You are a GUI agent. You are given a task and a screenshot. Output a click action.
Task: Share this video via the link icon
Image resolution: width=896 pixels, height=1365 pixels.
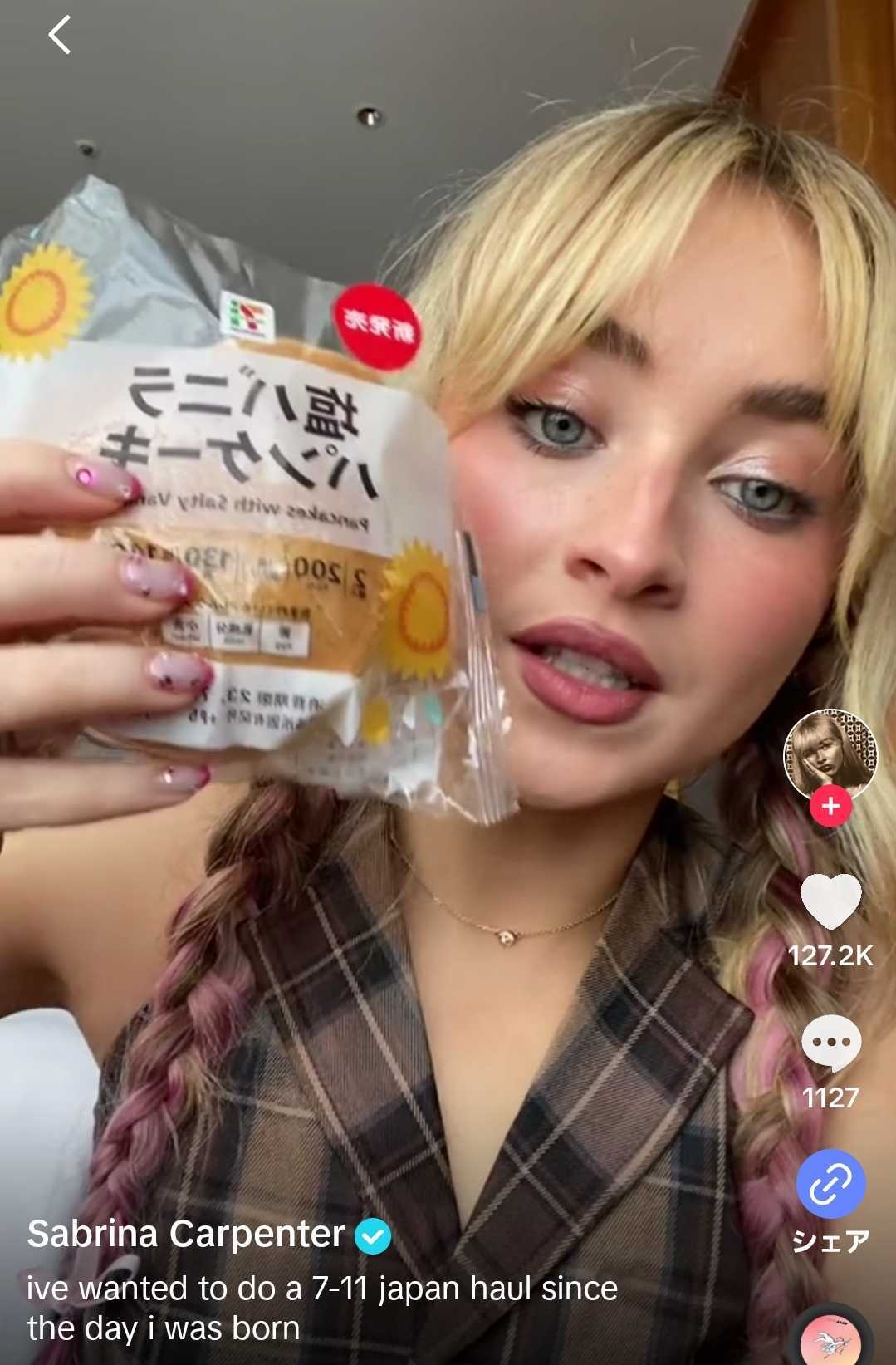830,1184
